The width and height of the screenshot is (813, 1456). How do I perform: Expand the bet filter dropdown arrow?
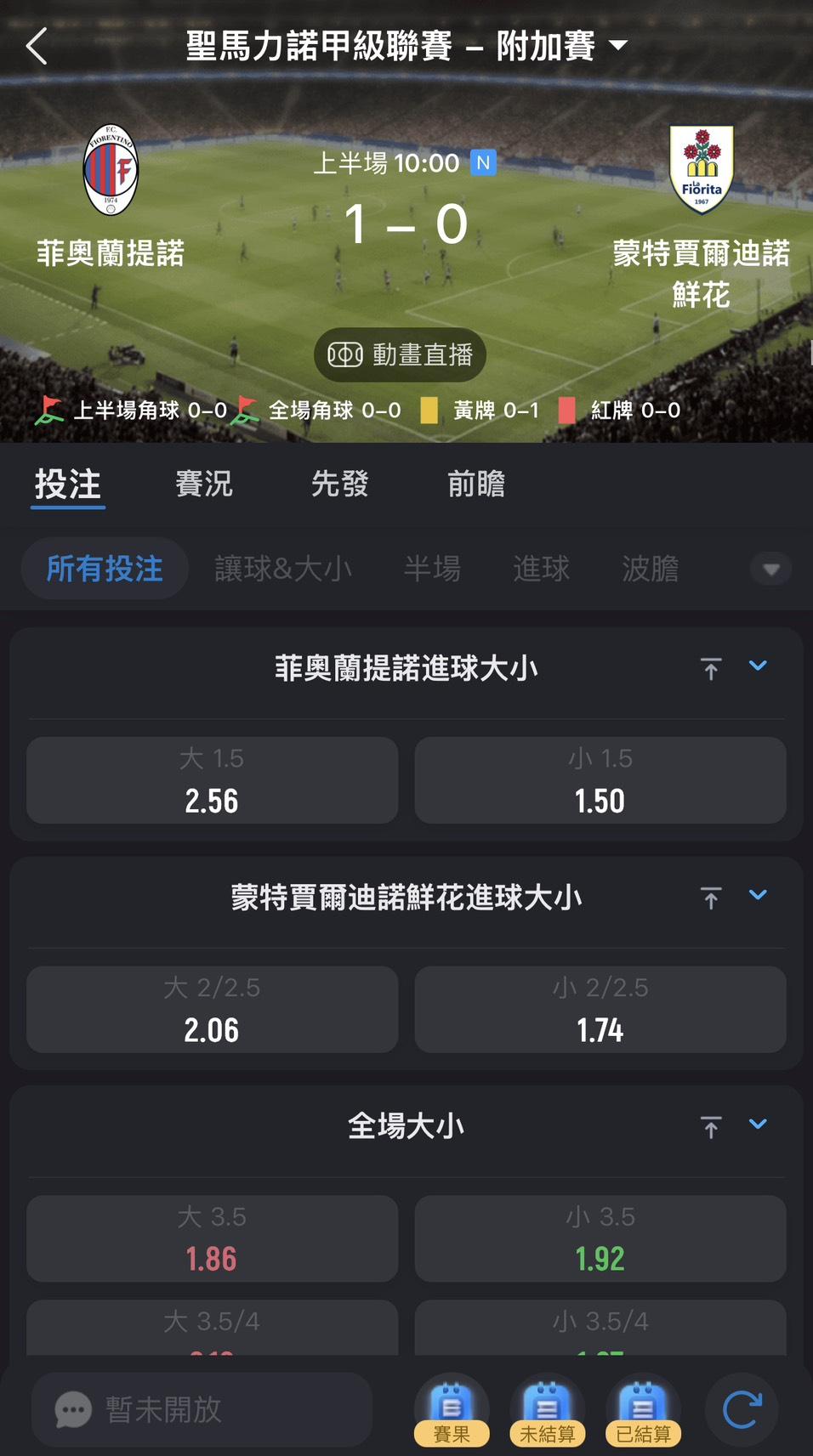[771, 569]
